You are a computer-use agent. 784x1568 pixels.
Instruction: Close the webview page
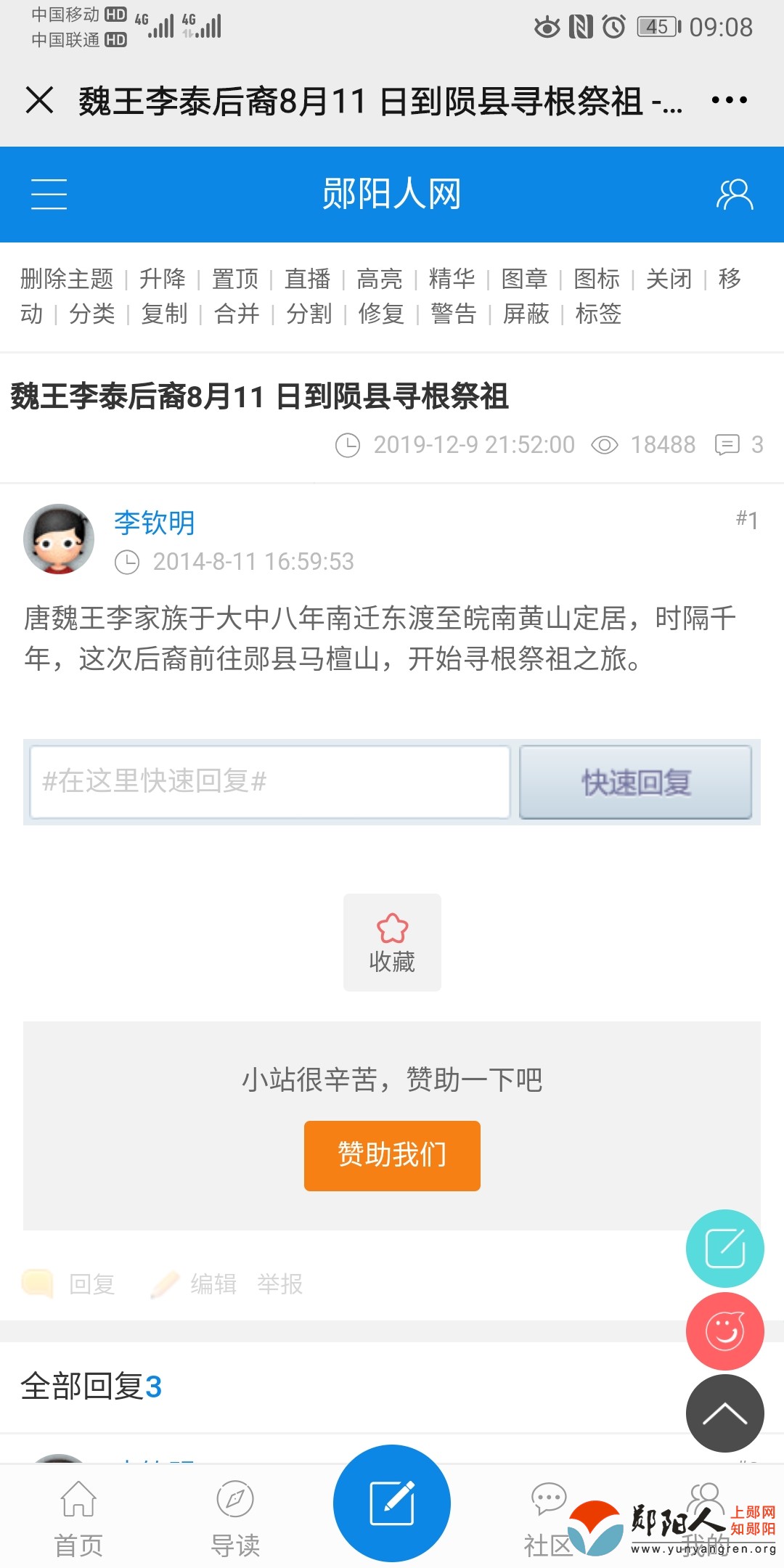[40, 100]
